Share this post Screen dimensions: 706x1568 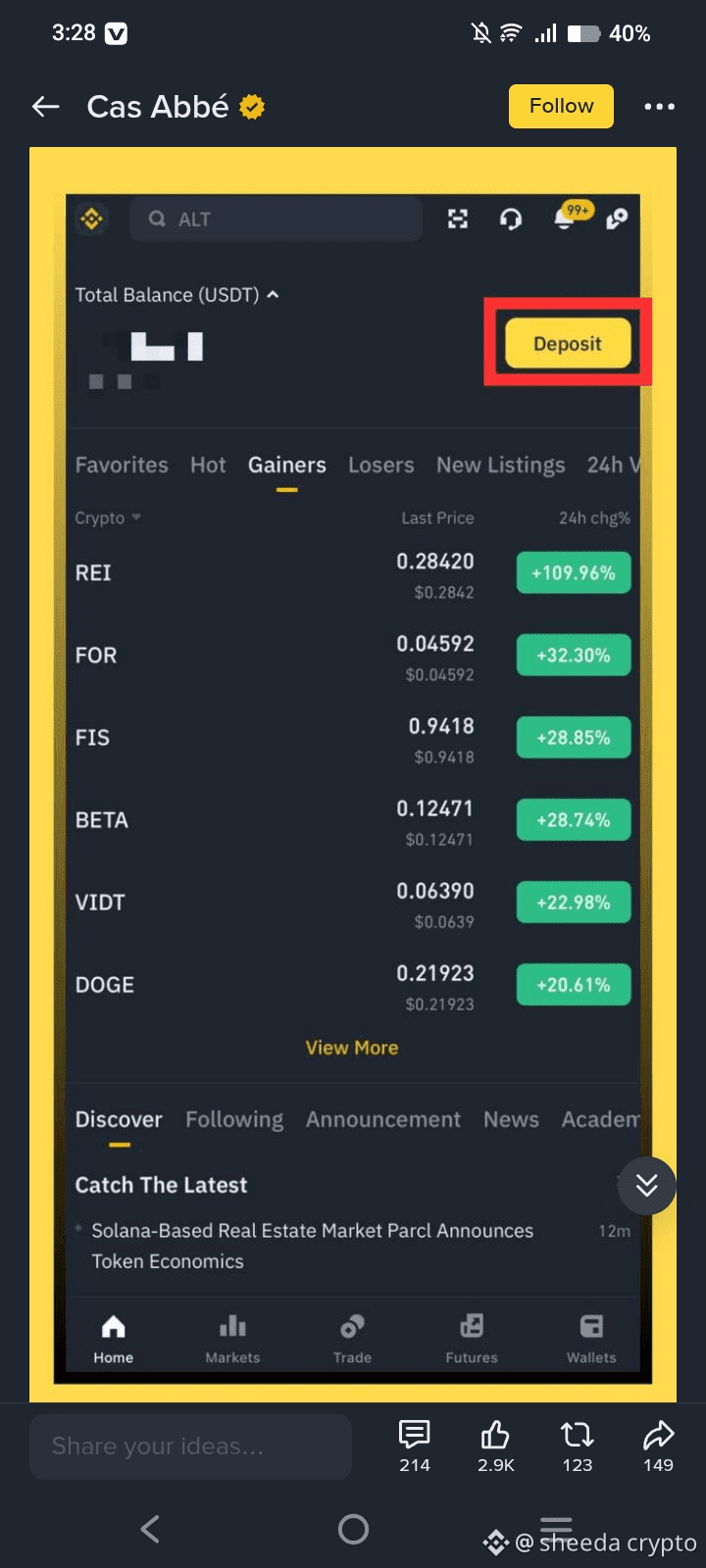(x=658, y=1445)
